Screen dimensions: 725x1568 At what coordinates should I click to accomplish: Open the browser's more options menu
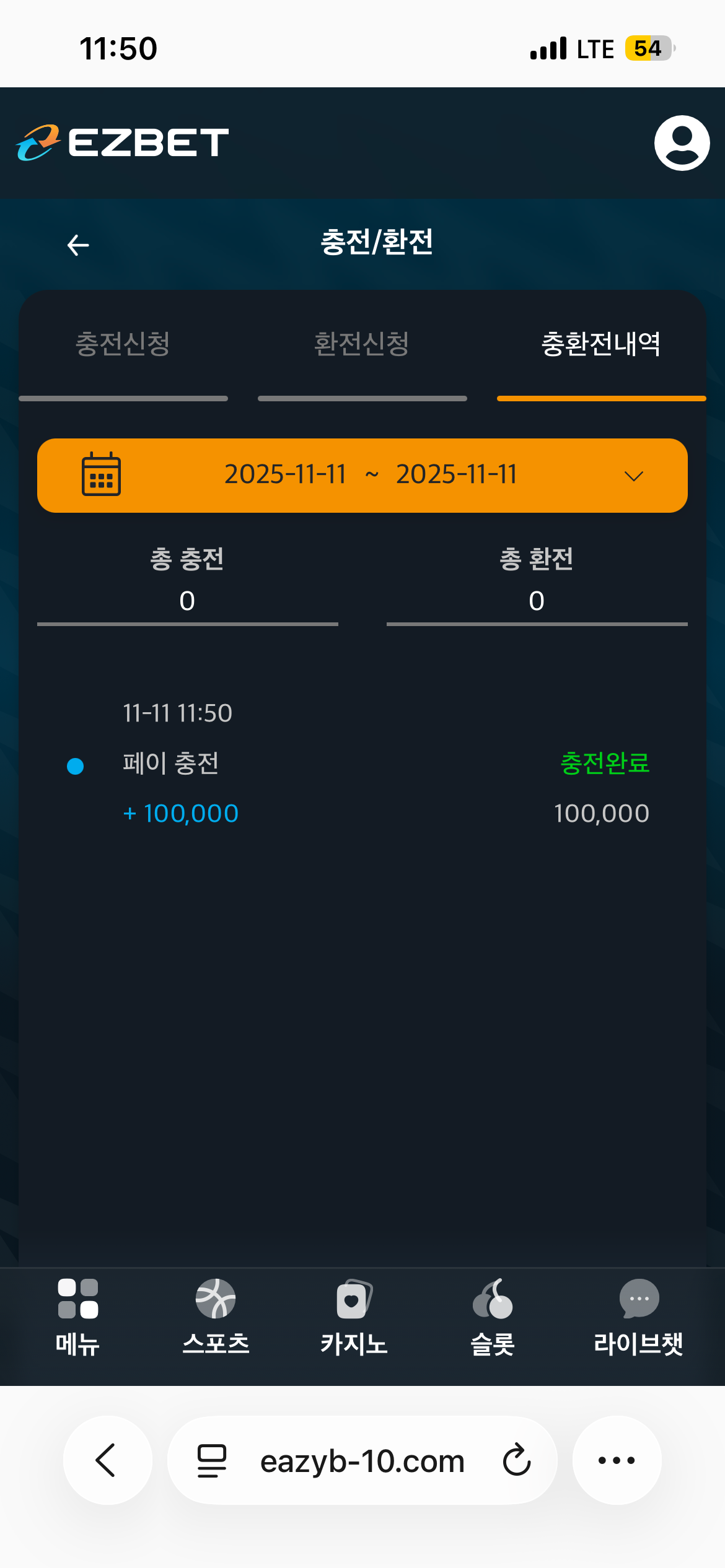[617, 1460]
